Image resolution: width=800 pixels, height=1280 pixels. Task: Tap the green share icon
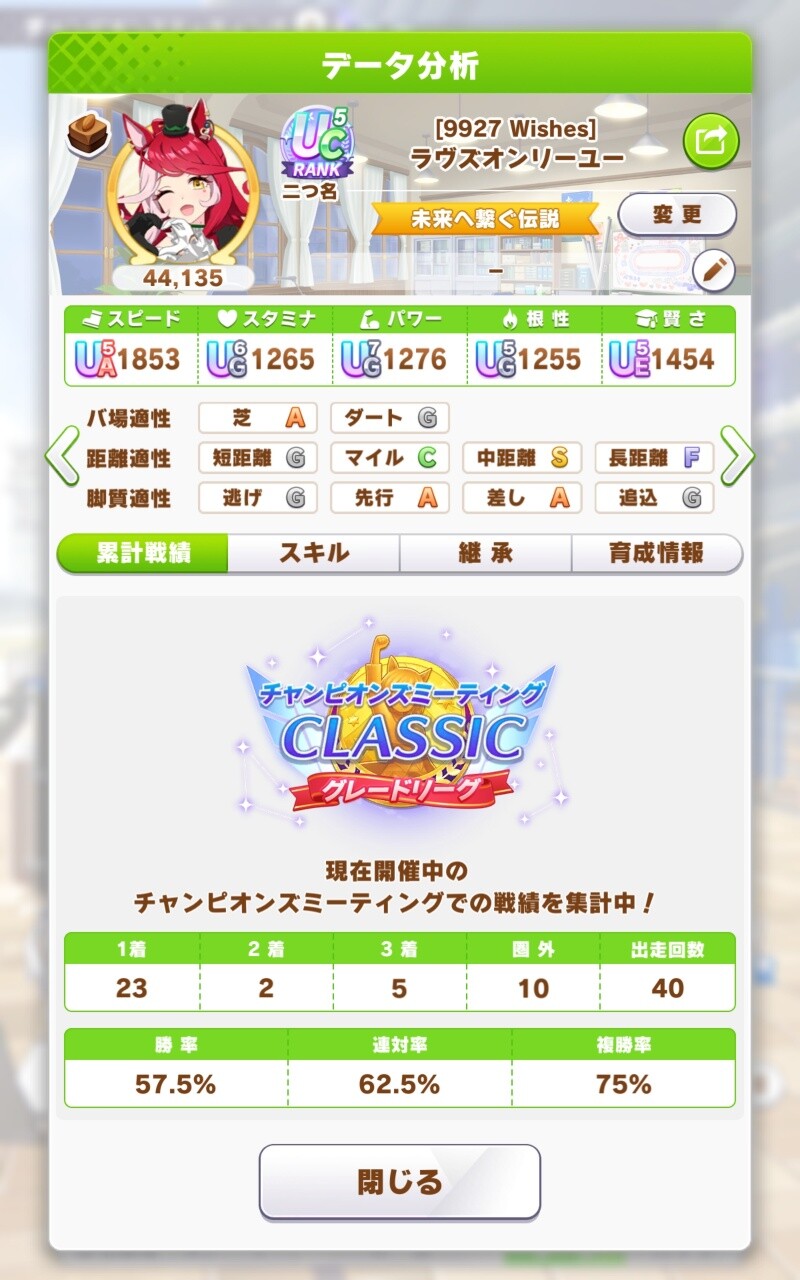coord(710,141)
